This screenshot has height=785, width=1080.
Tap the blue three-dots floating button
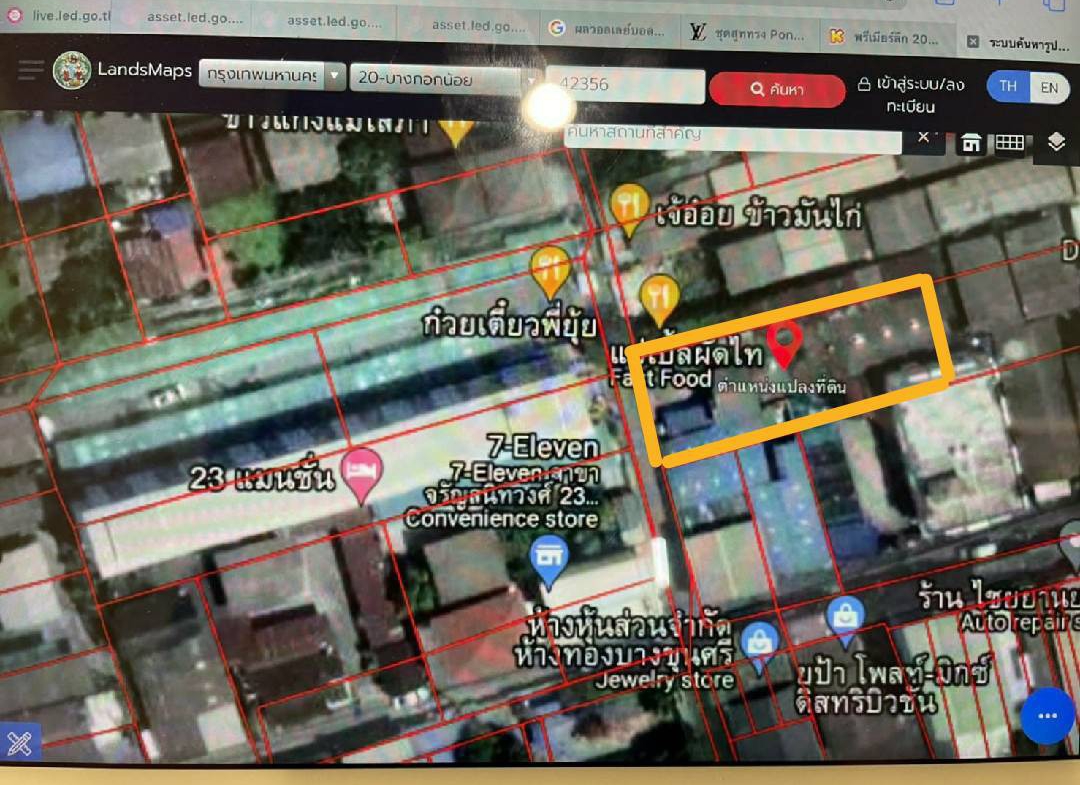coord(1047,716)
